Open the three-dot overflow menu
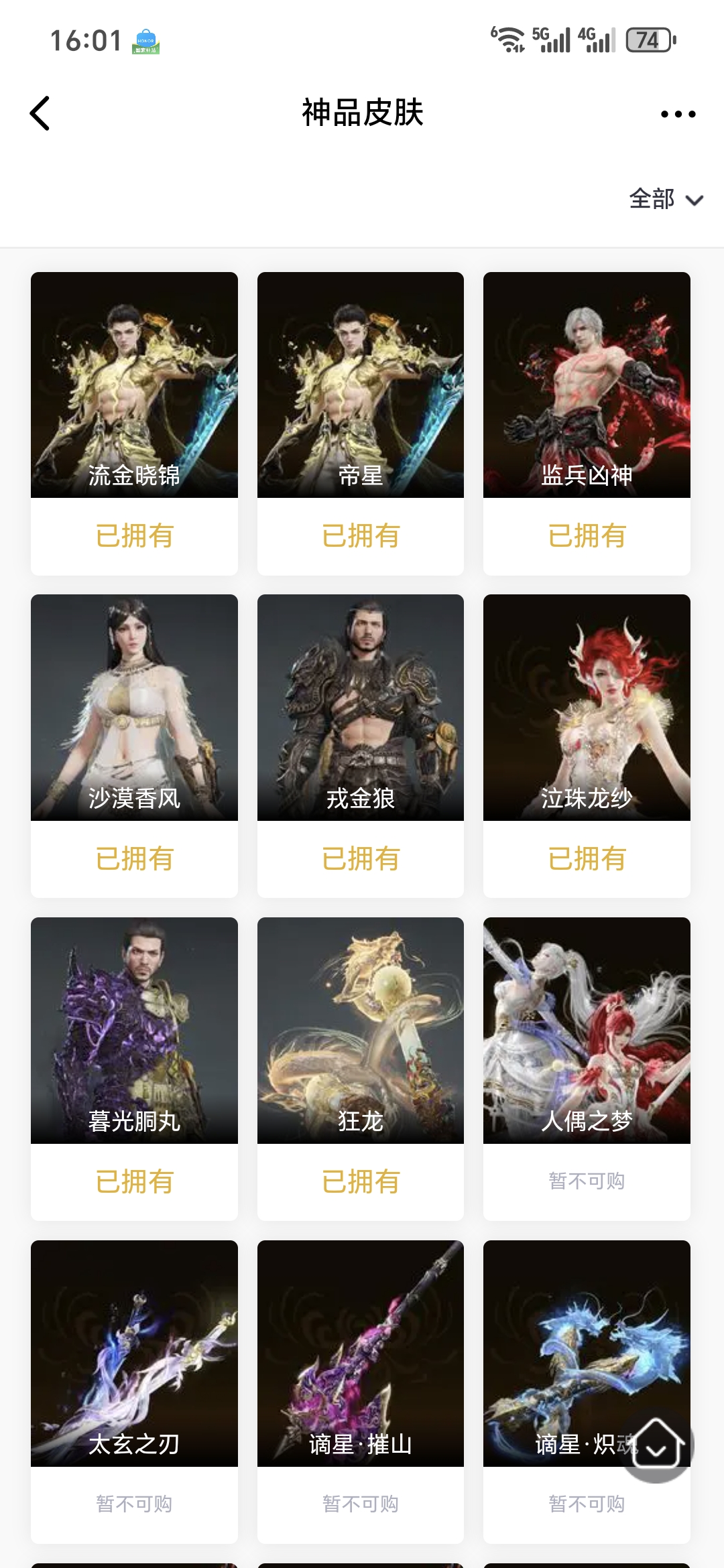This screenshot has width=724, height=1568. 678,114
